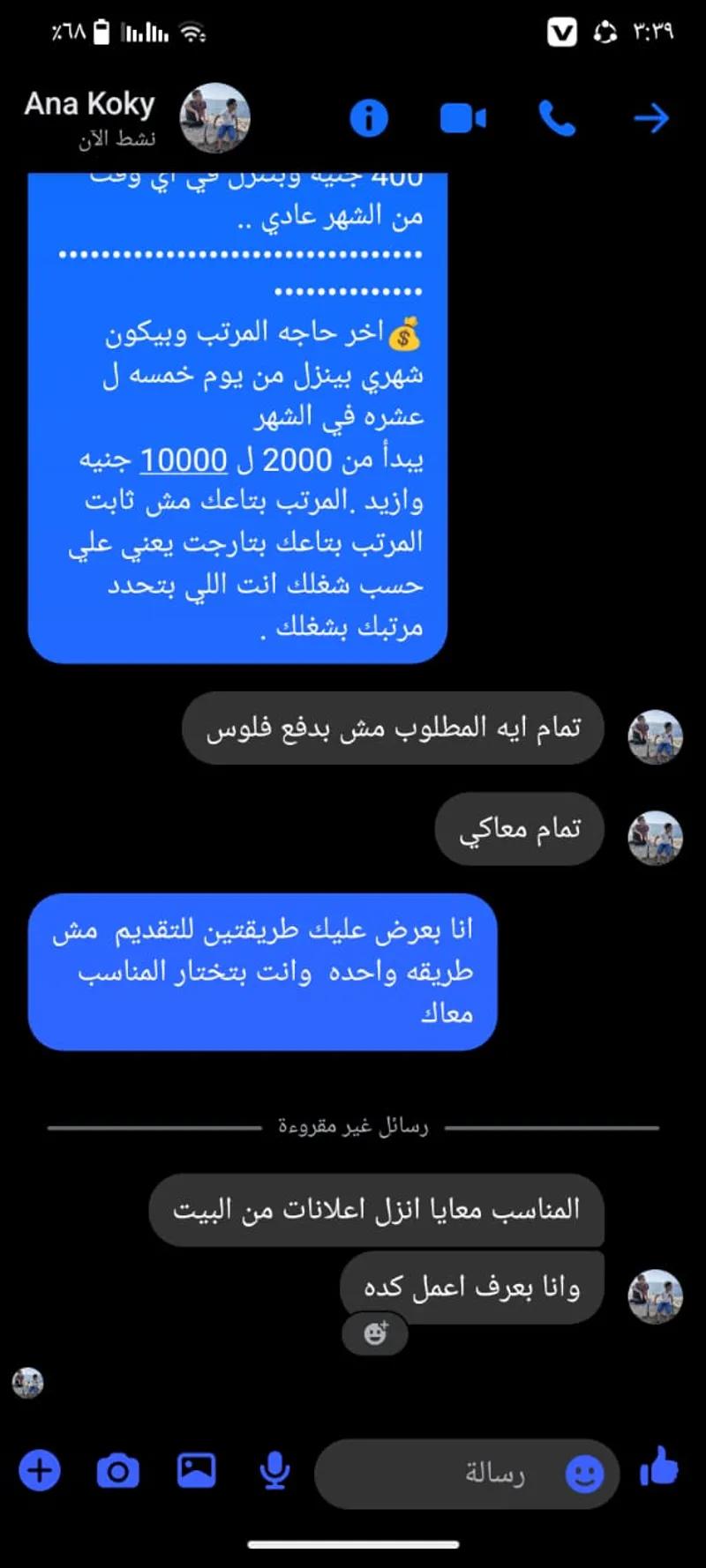Go back using the header arrow
Image resolution: width=706 pixels, height=1568 pixels.
(x=651, y=118)
